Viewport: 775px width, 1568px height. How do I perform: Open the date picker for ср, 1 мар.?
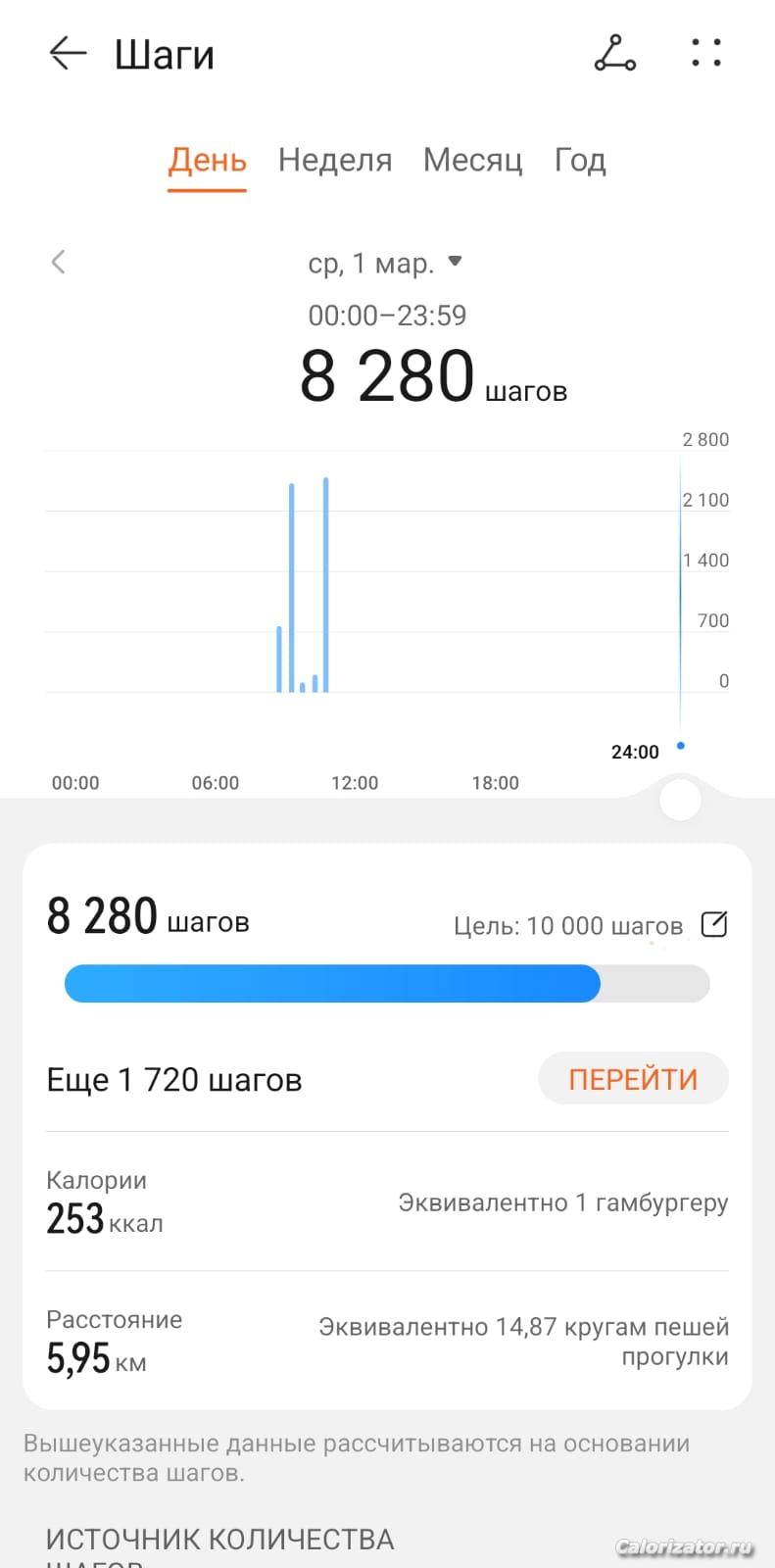click(x=384, y=263)
